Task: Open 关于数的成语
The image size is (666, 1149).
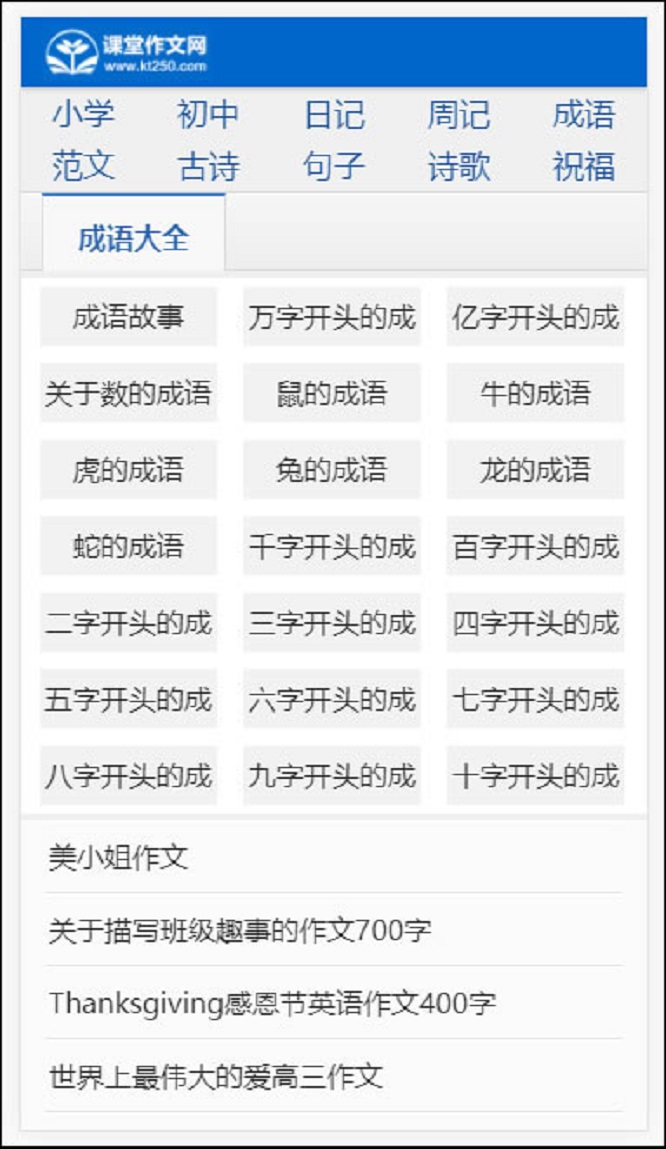Action: coord(128,393)
